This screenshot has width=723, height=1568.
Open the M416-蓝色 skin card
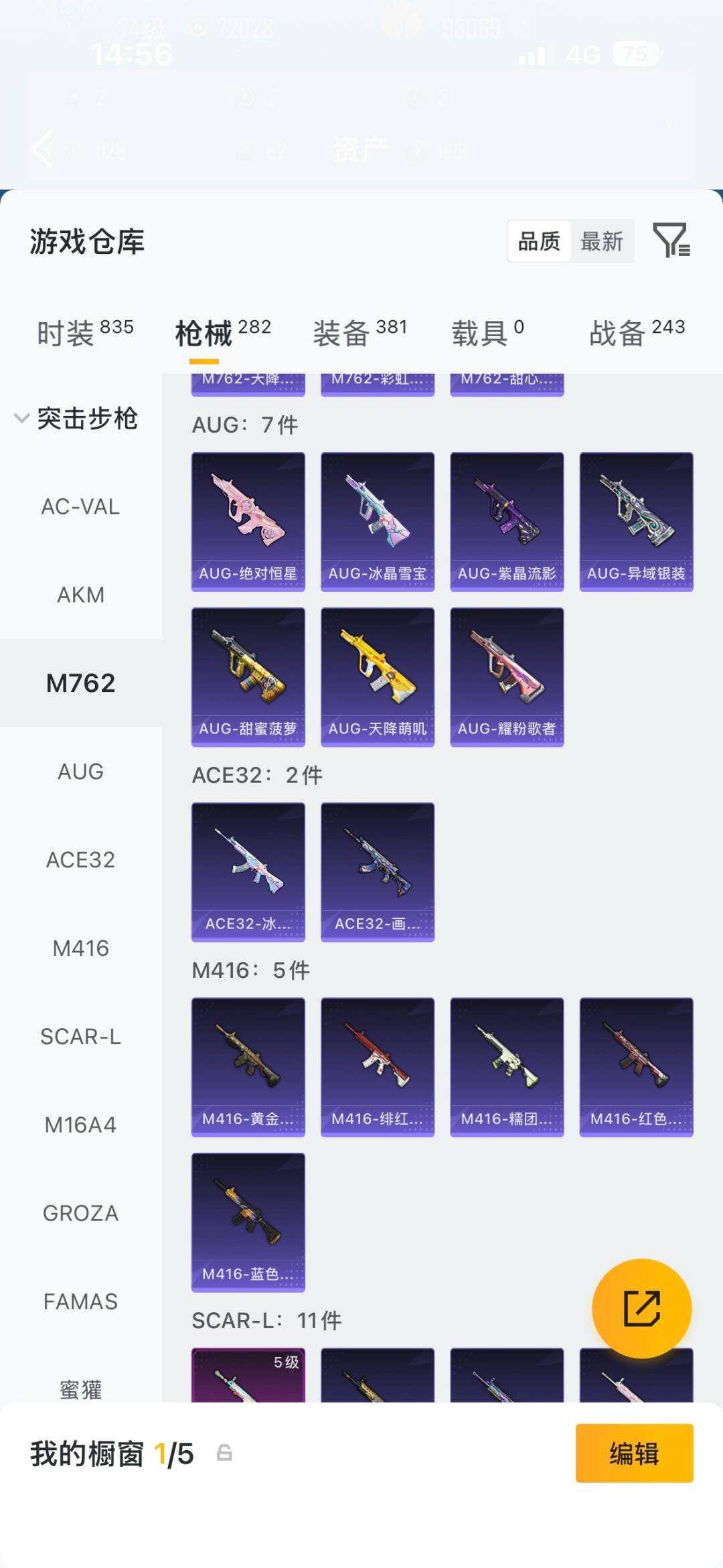[248, 1222]
